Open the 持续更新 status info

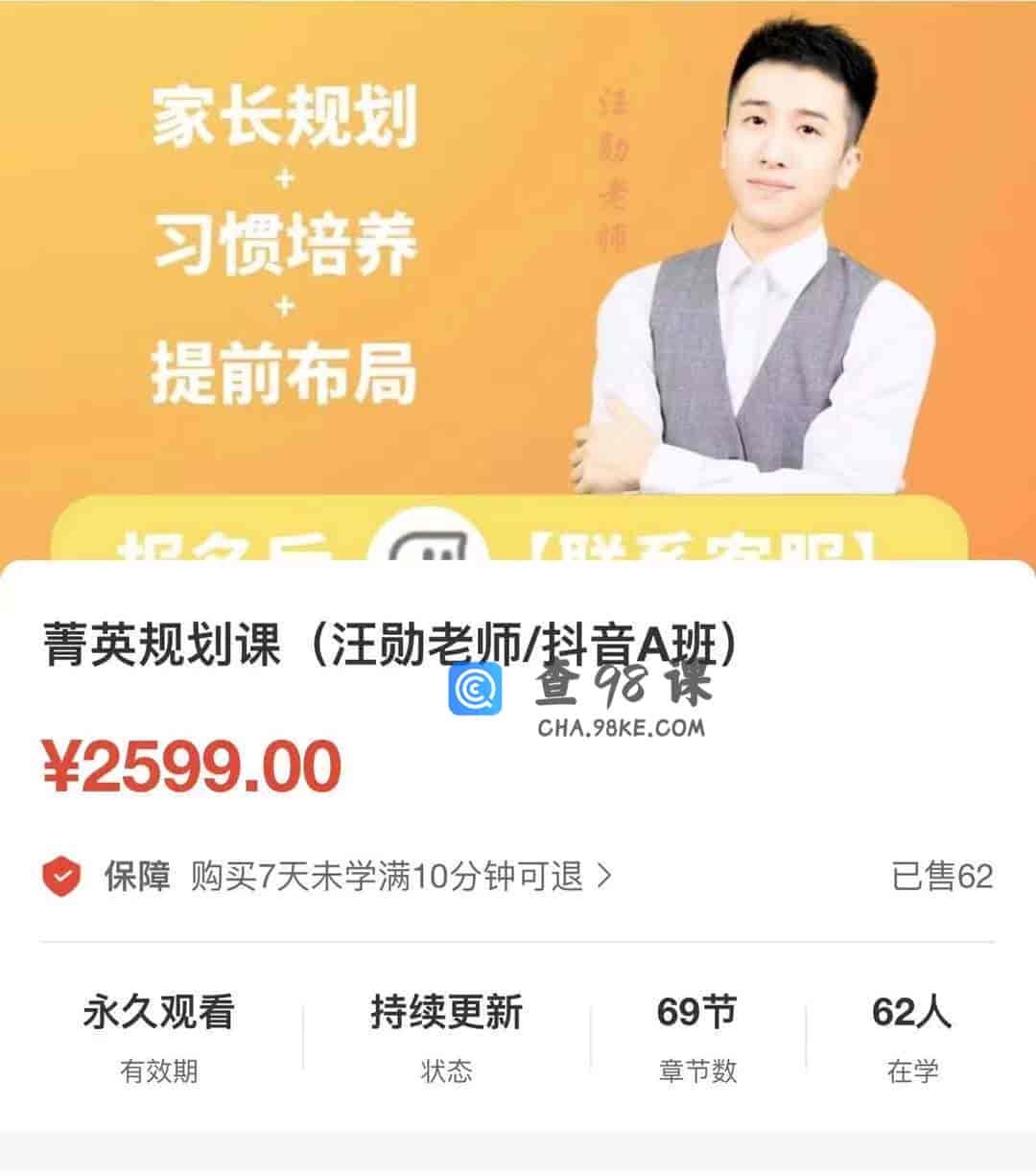click(x=447, y=1009)
